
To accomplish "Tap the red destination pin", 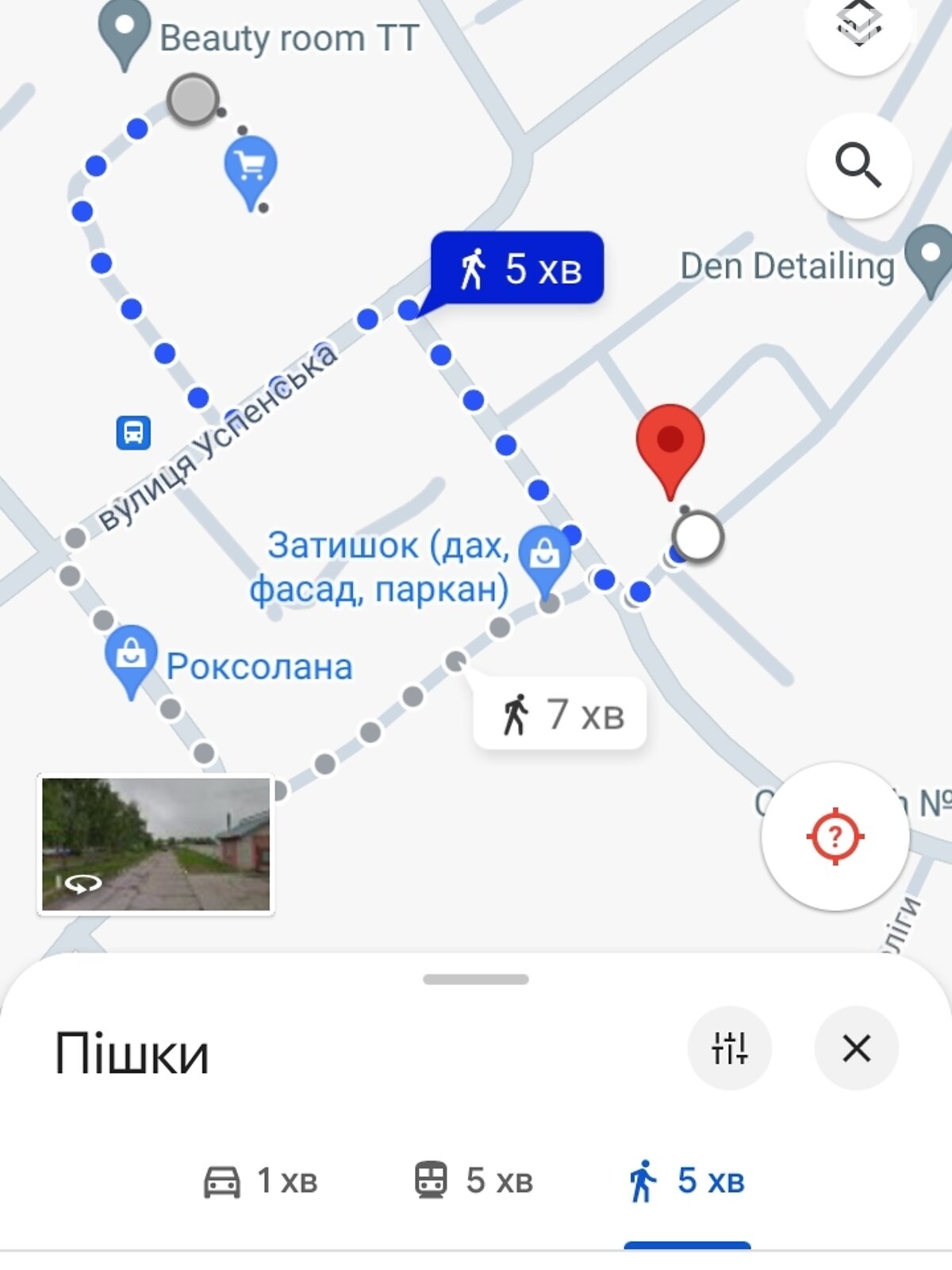I will point(670,444).
